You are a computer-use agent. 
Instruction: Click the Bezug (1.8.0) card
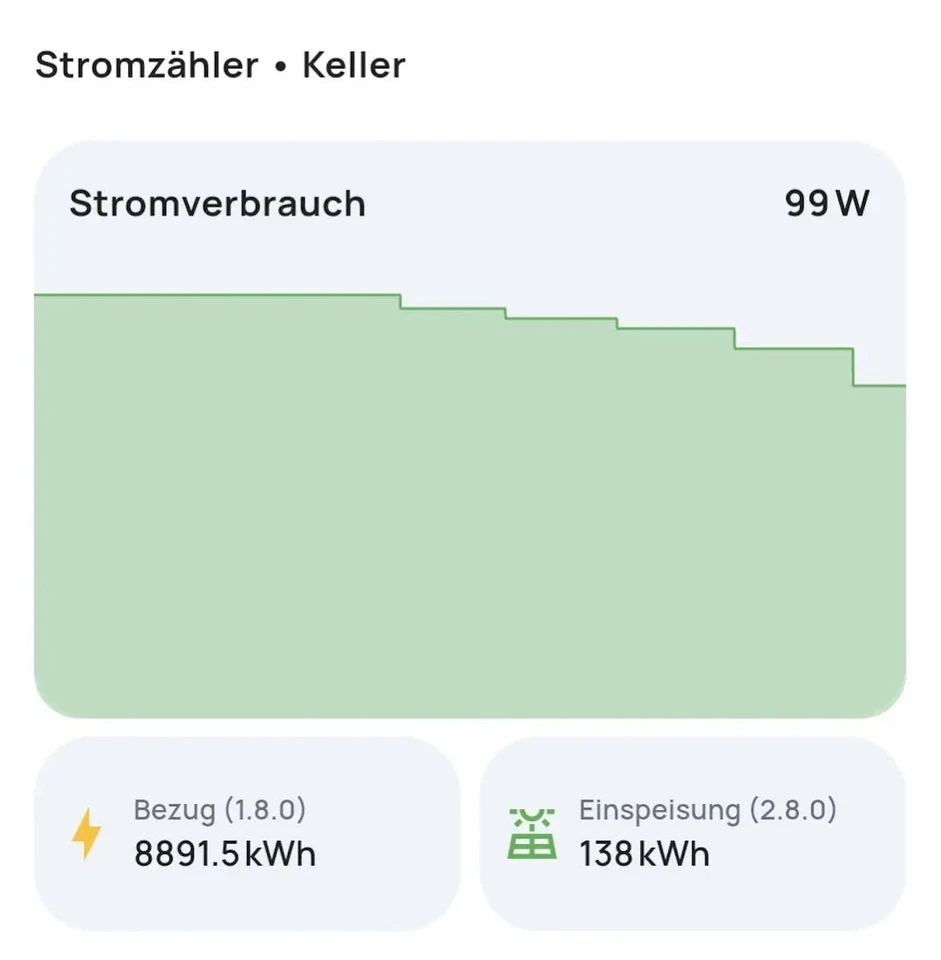pos(247,833)
